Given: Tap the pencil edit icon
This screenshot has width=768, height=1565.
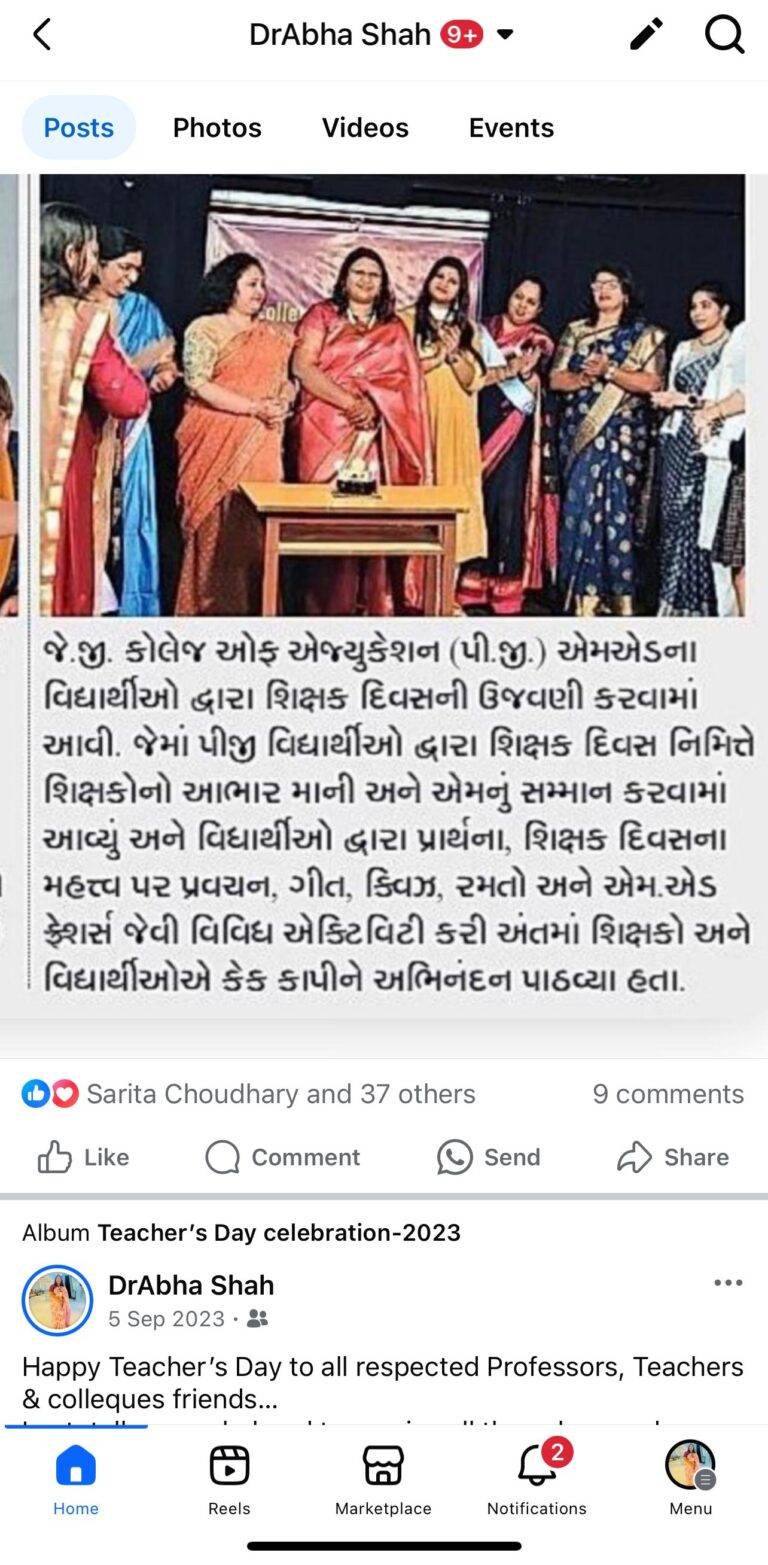Looking at the screenshot, I should [646, 35].
